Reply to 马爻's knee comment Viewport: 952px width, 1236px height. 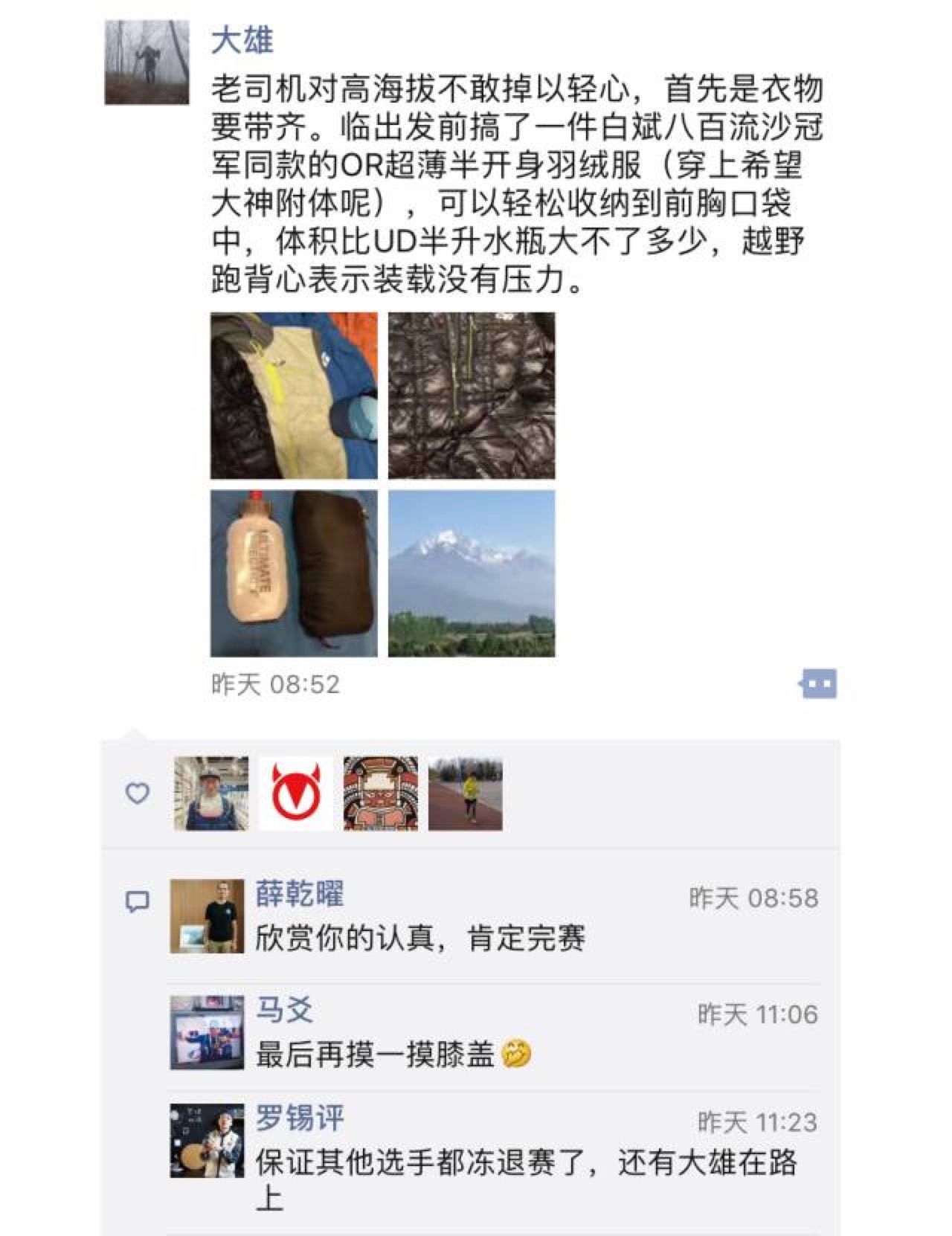point(376,1055)
